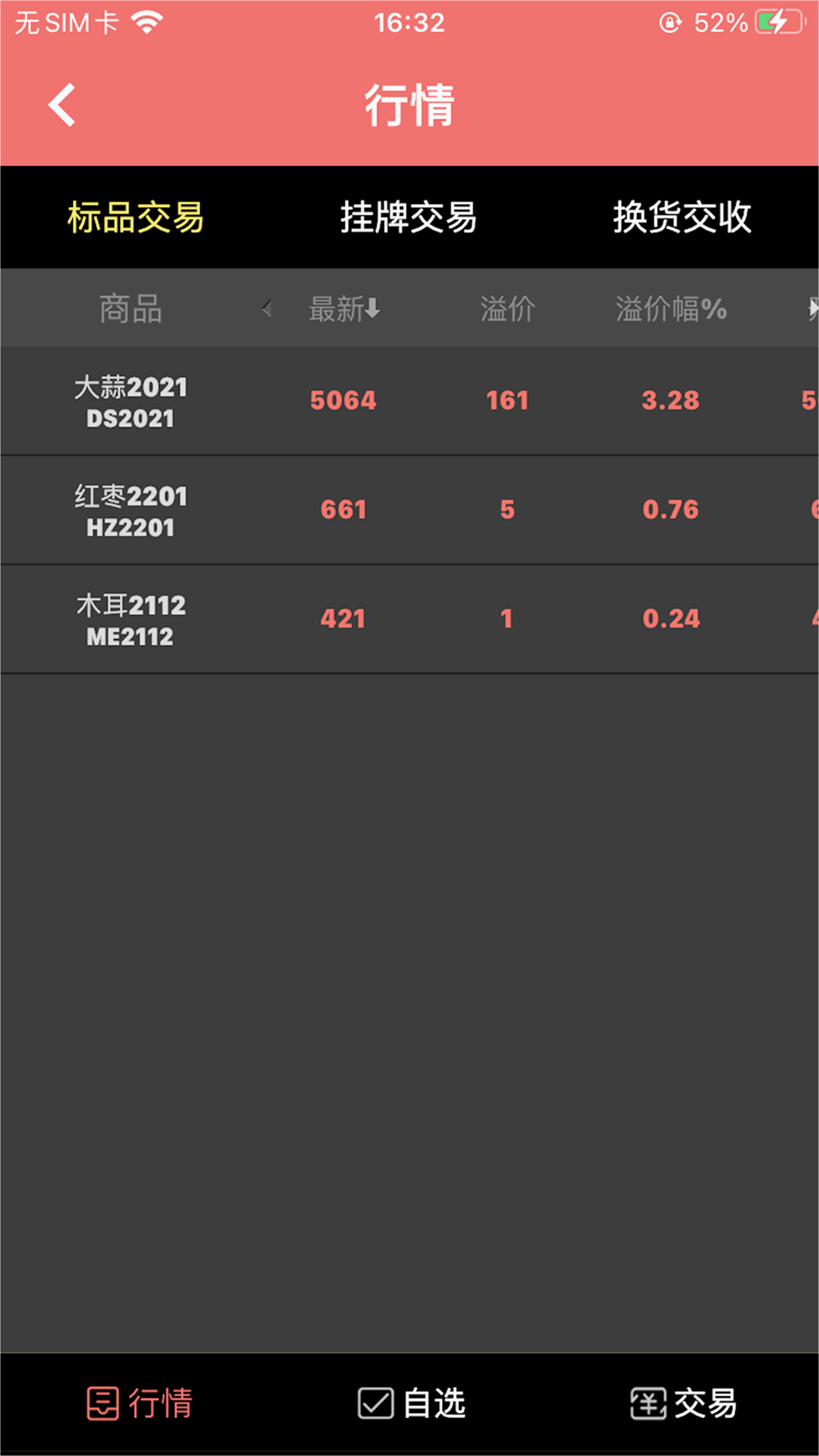Tap the left arrow beside 最新
This screenshot has height=1456, width=819.
pos(266,309)
